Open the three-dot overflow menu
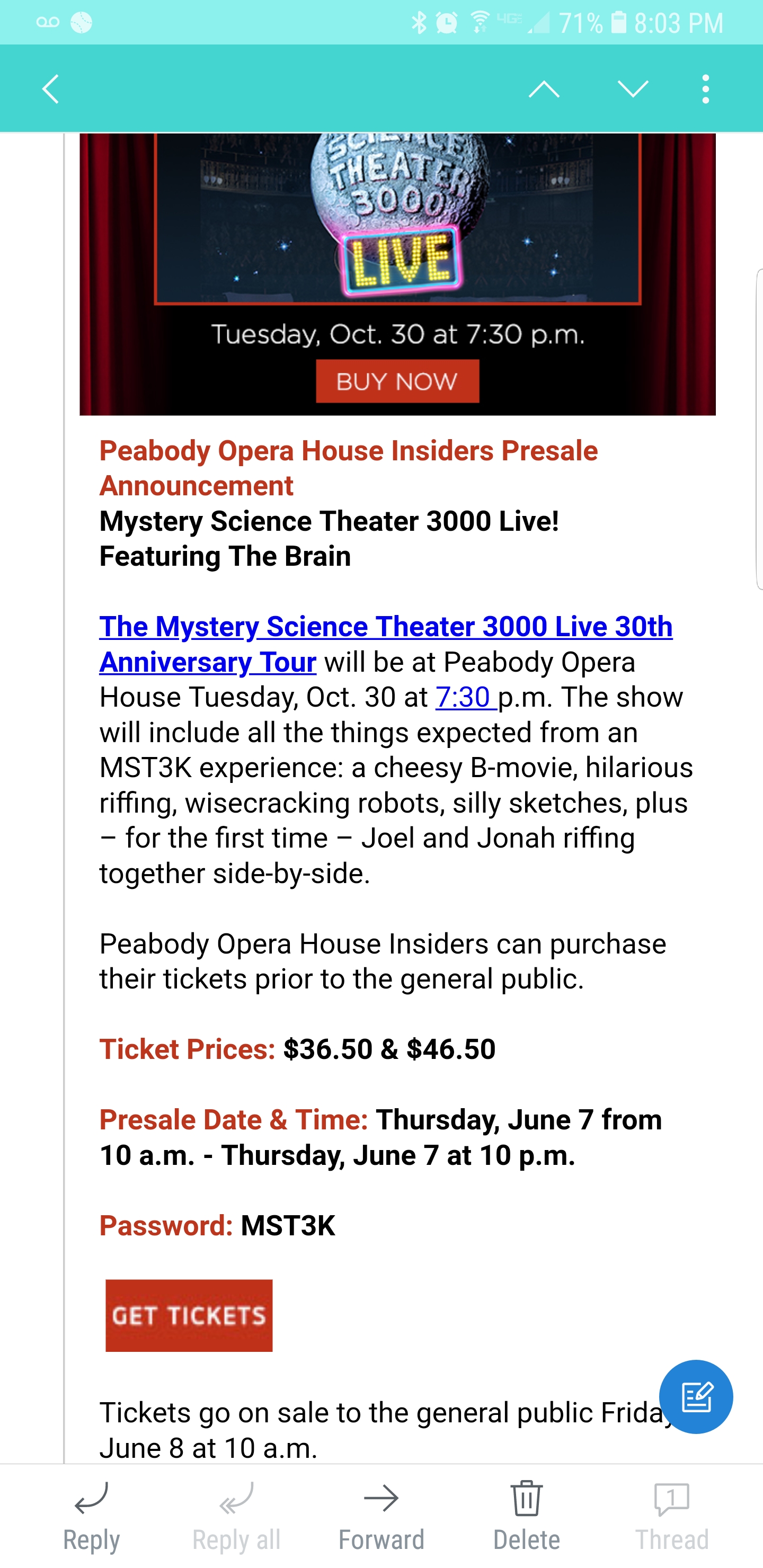The width and height of the screenshot is (763, 1568). 705,90
